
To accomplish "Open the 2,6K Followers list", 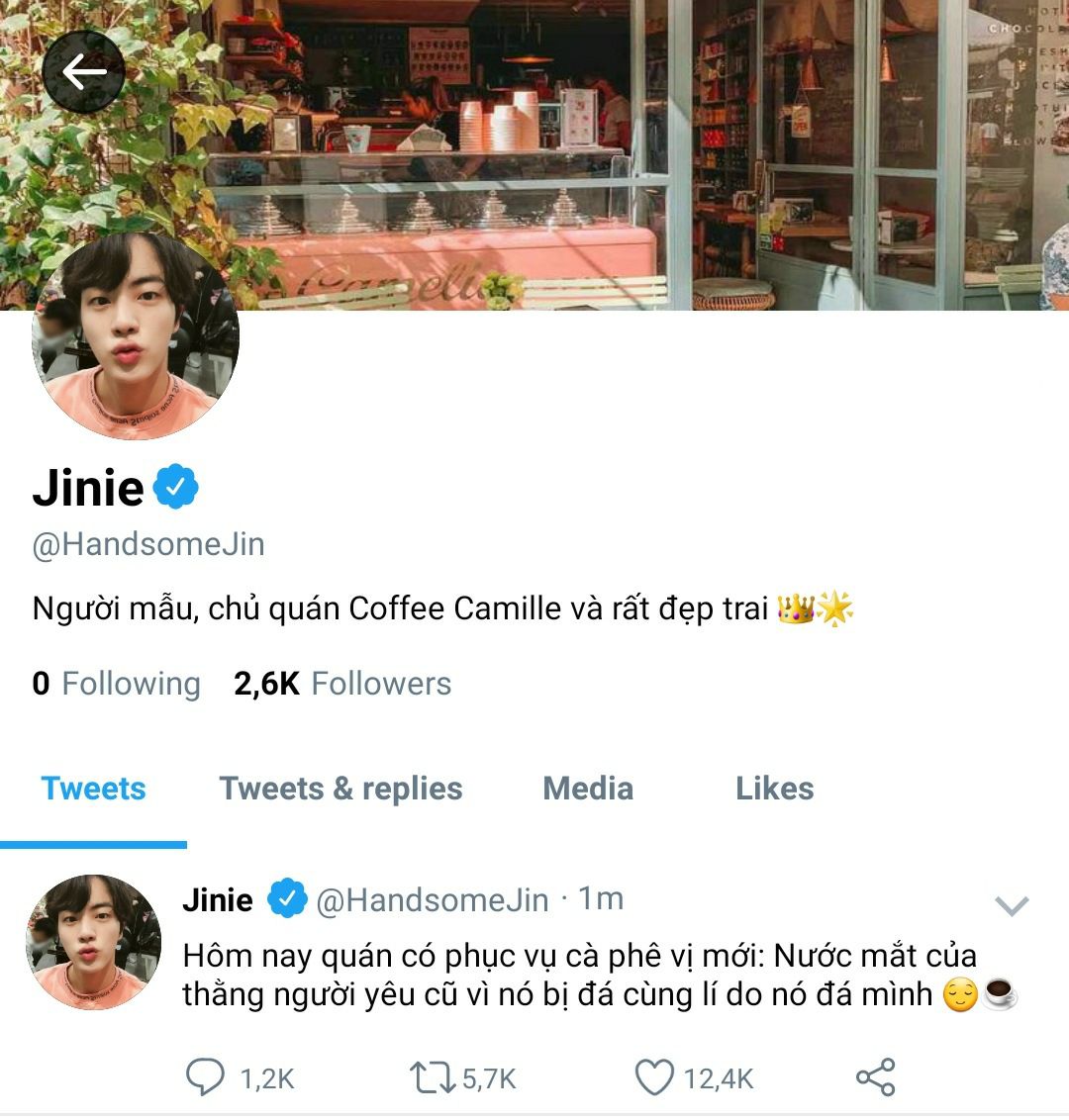I will 342,684.
